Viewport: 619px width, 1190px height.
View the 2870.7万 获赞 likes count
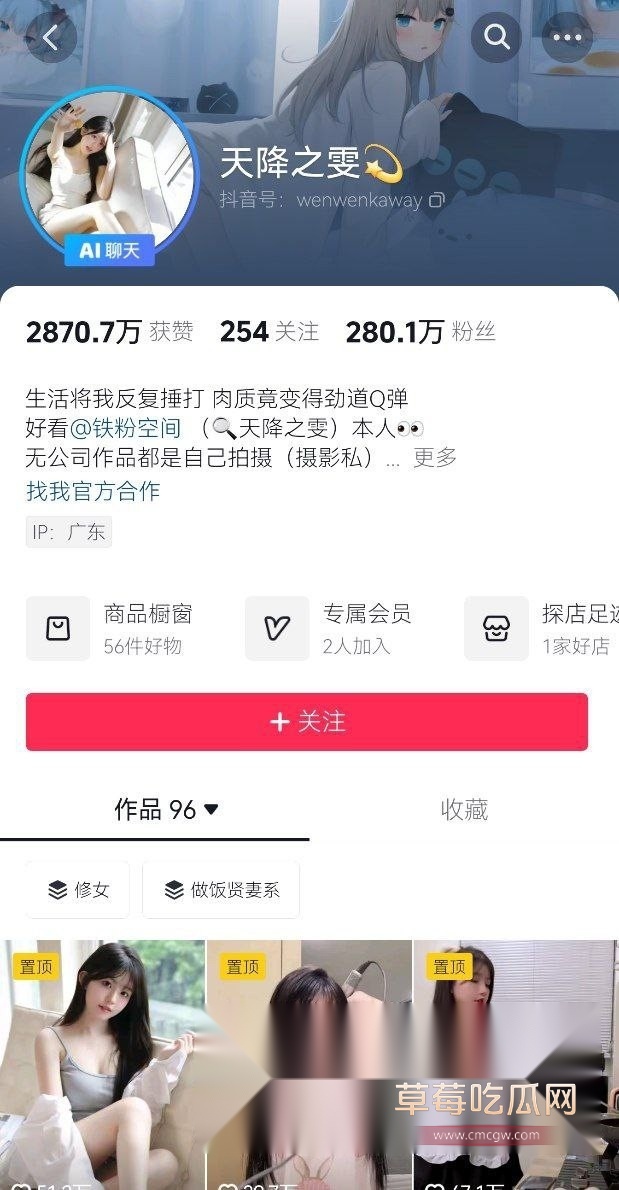coord(109,332)
